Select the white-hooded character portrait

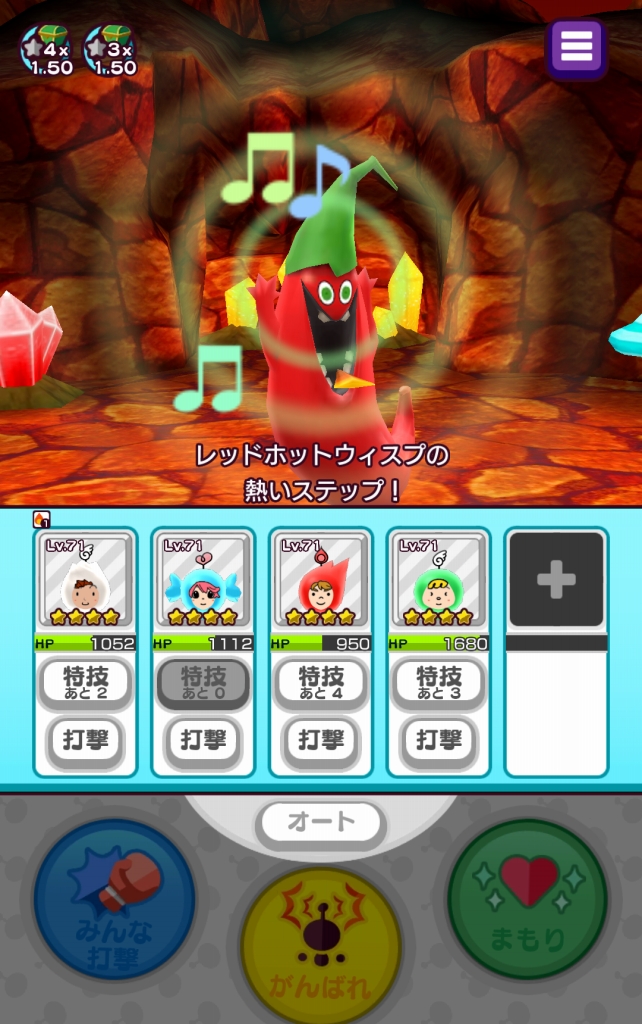pyautogui.click(x=85, y=581)
